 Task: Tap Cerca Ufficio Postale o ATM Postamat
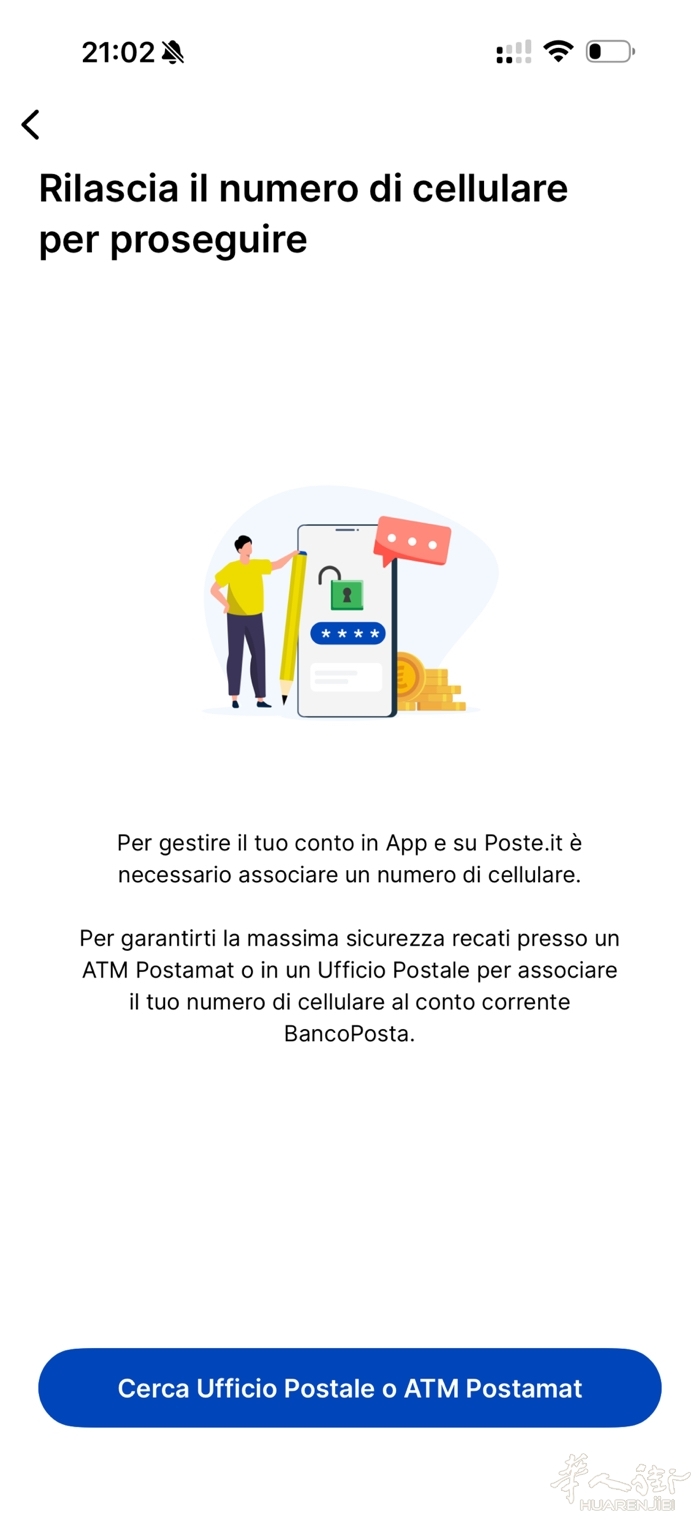[350, 1388]
